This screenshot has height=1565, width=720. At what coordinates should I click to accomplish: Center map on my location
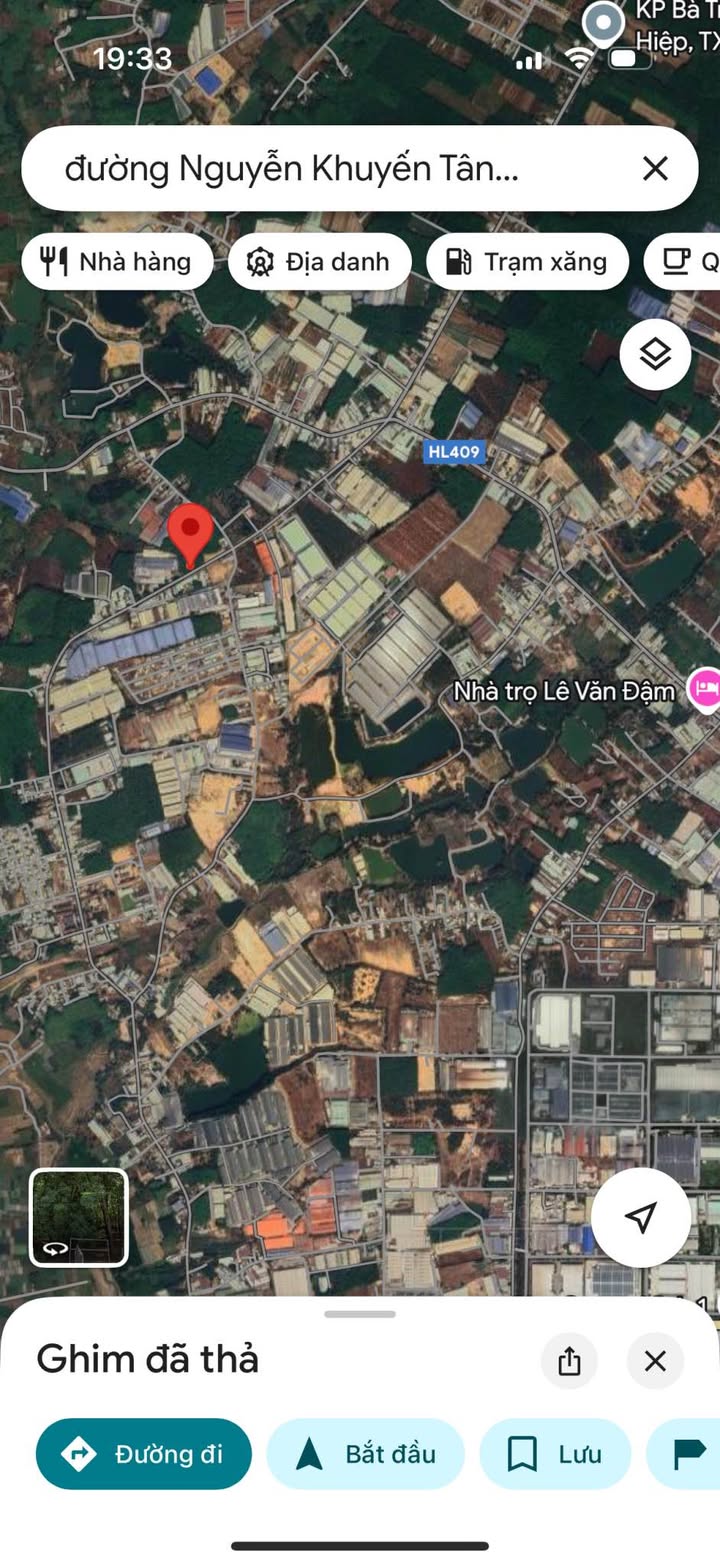pos(641,1217)
